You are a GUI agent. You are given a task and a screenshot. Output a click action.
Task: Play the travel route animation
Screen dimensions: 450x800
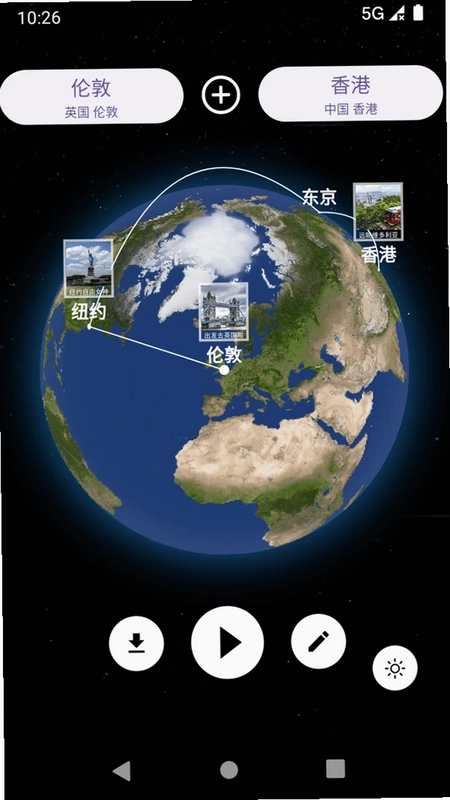click(228, 642)
